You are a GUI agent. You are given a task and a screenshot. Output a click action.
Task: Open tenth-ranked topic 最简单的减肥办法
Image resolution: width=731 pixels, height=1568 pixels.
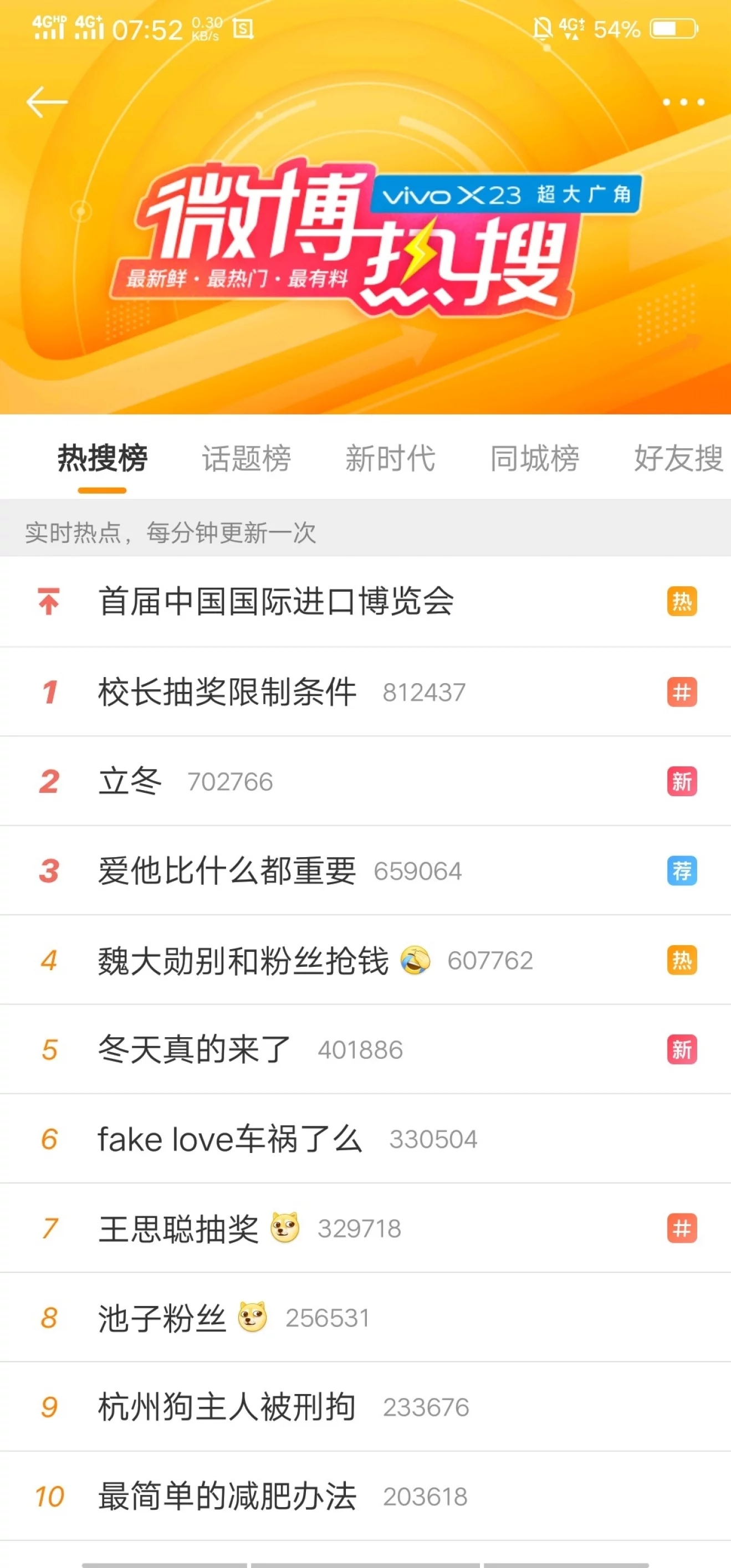tap(227, 1497)
